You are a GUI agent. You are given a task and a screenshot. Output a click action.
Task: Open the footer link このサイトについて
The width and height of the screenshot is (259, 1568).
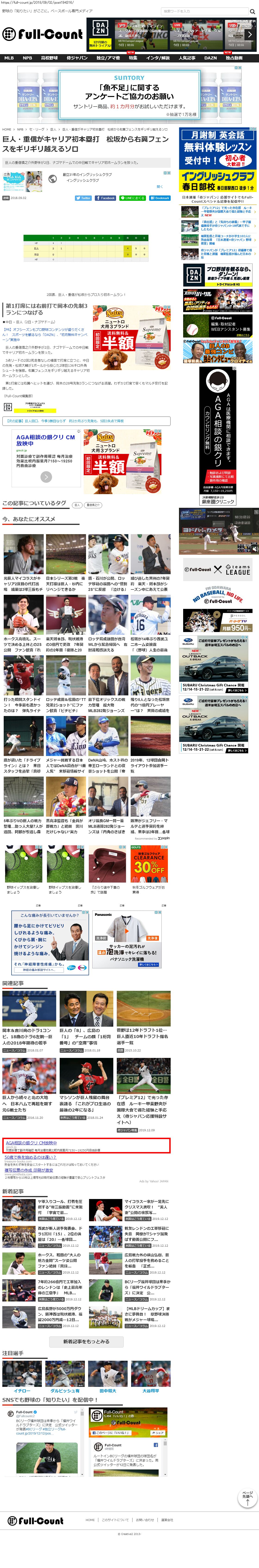point(115,1519)
